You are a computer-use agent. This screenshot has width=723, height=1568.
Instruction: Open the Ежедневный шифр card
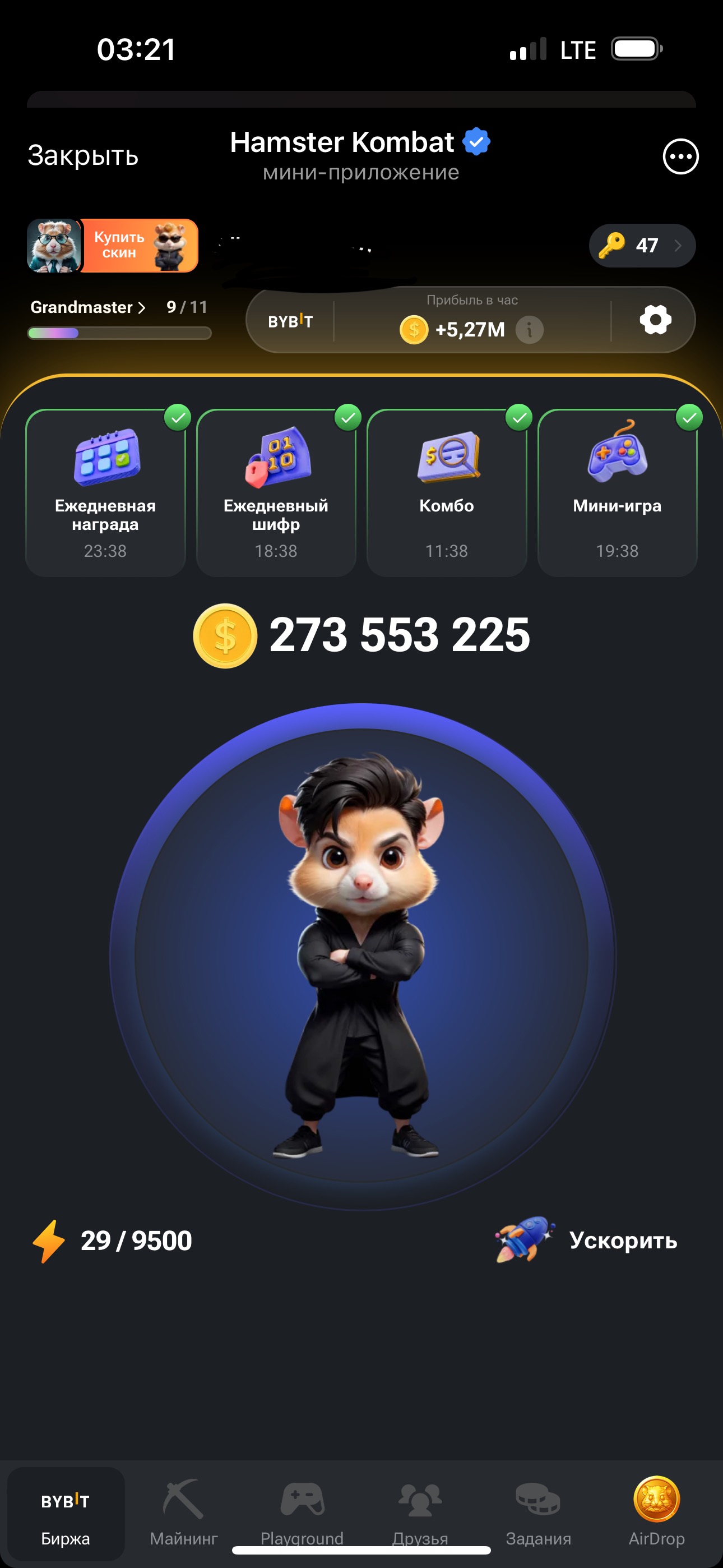click(x=276, y=493)
